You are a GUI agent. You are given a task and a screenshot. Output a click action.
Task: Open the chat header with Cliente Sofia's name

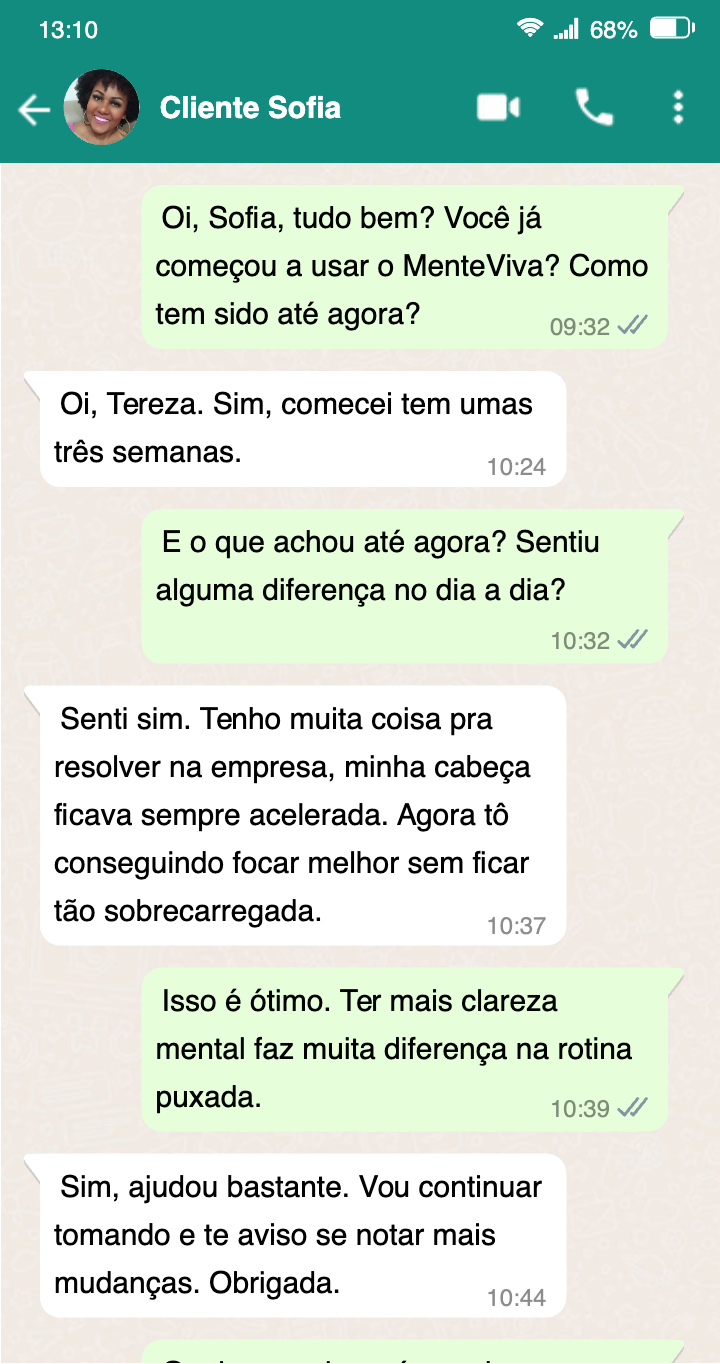click(249, 108)
